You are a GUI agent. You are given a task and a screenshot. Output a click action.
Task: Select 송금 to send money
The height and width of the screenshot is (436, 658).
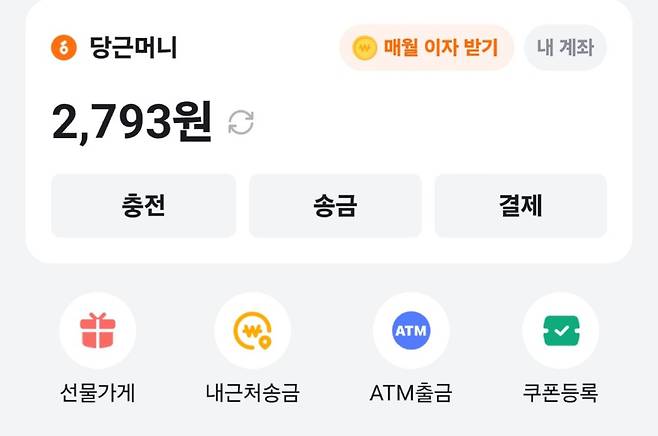(x=335, y=206)
